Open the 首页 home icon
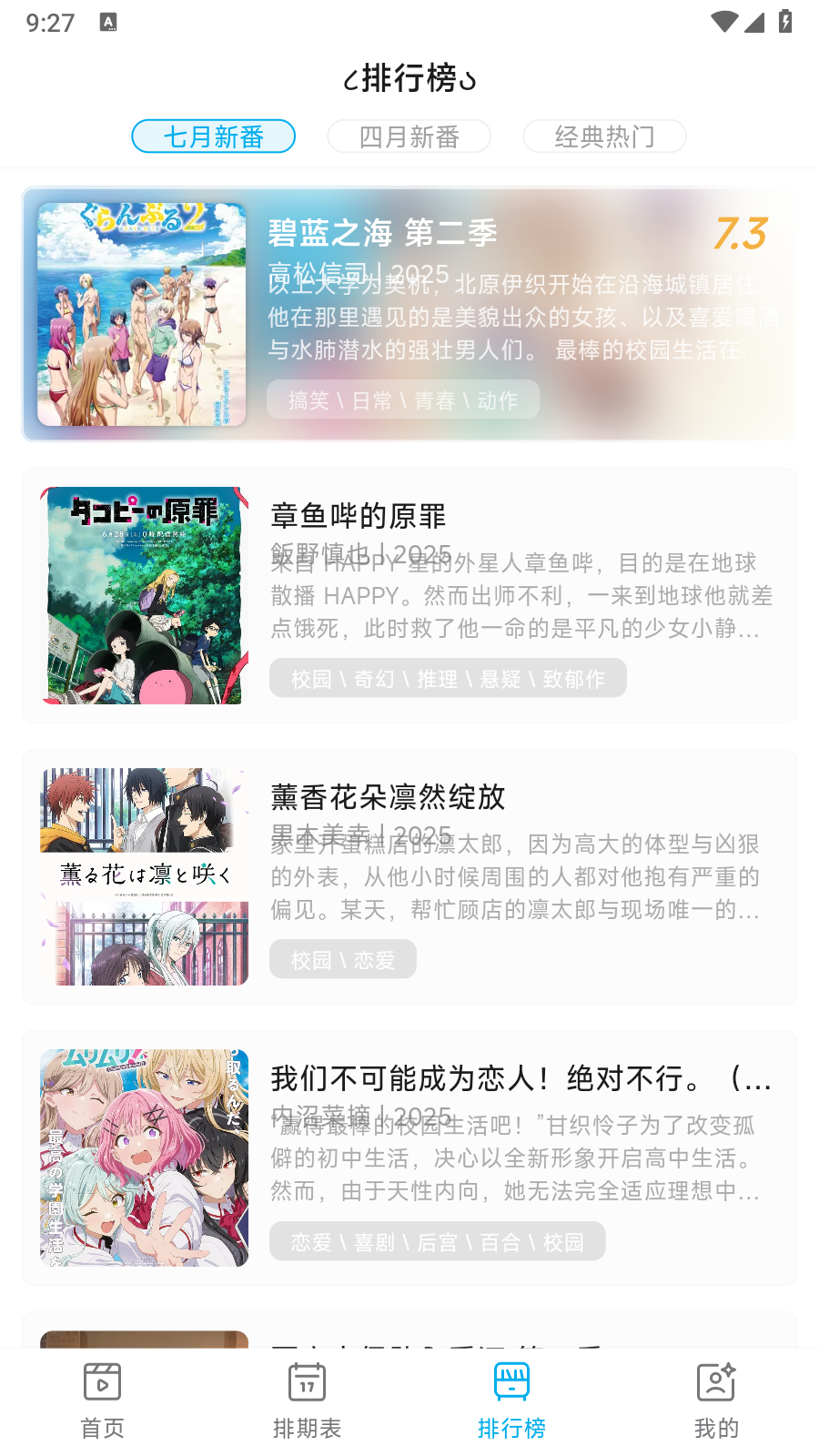 (102, 1380)
